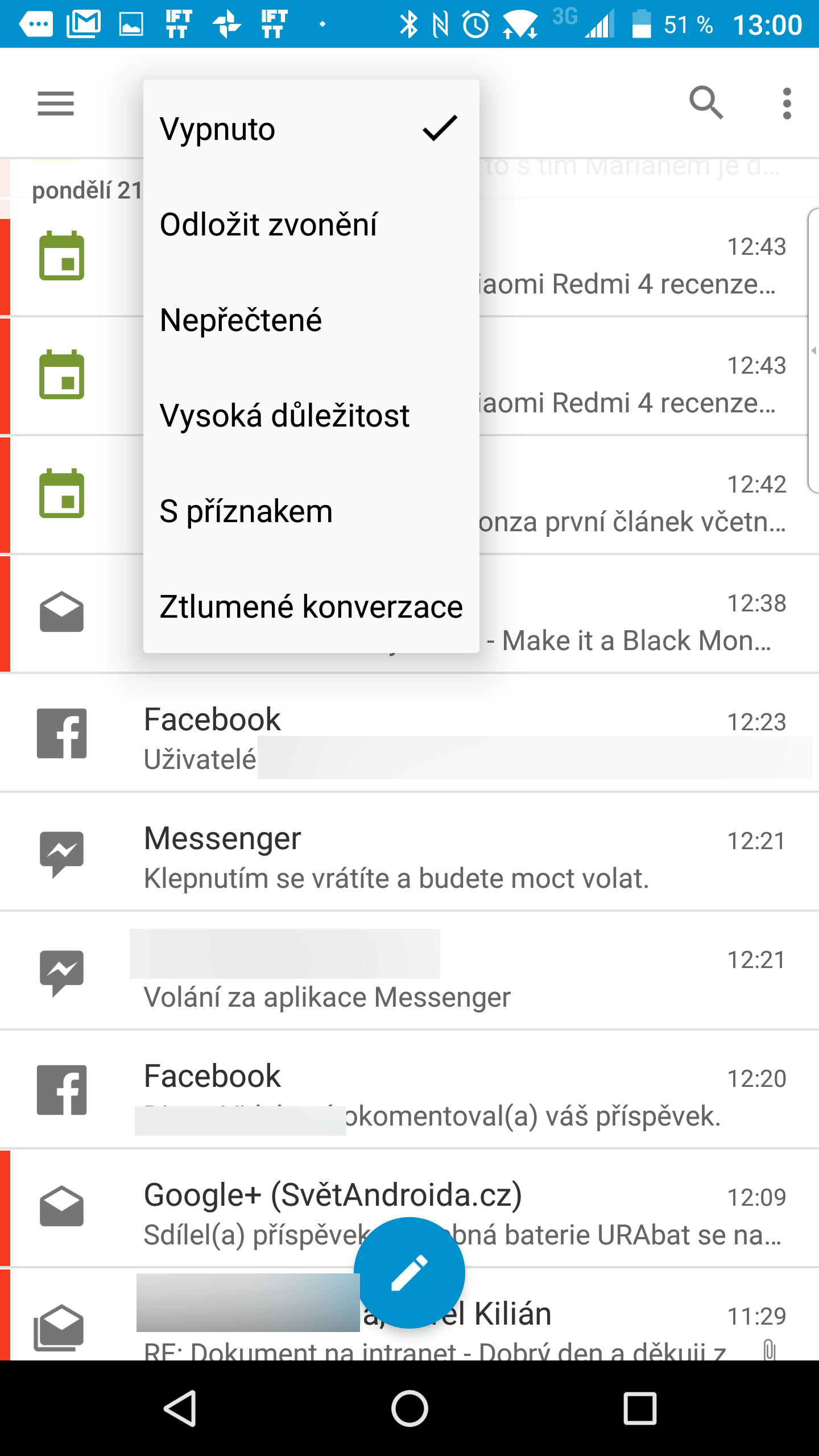Select the Vypnuto filter option
The width and height of the screenshot is (819, 1456).
coord(311,129)
